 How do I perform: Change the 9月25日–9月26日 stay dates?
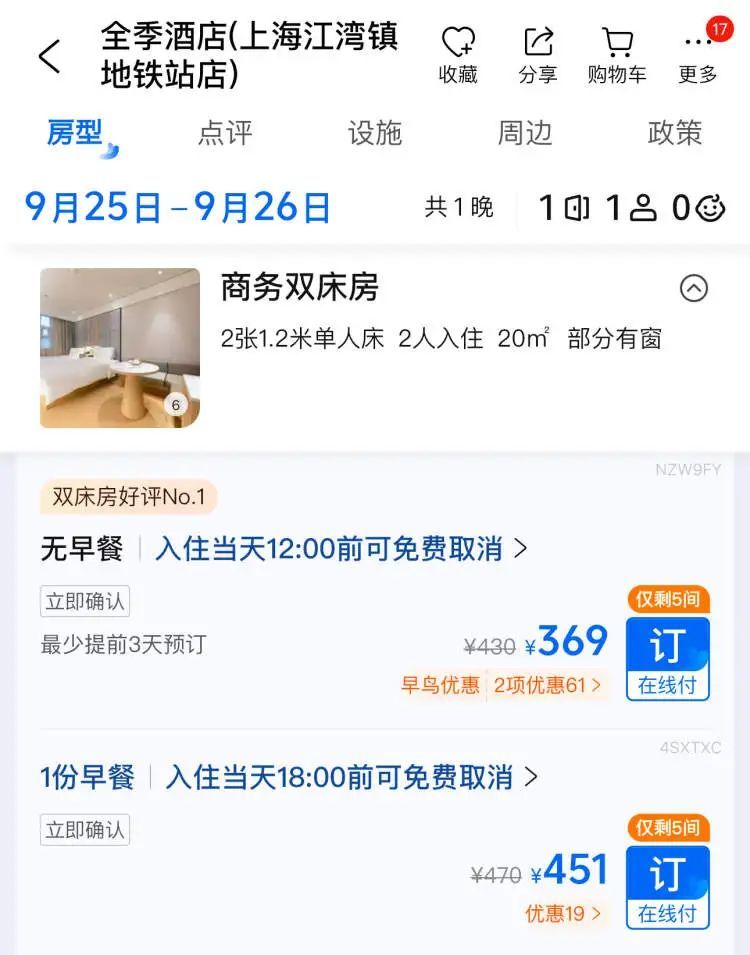[x=178, y=207]
